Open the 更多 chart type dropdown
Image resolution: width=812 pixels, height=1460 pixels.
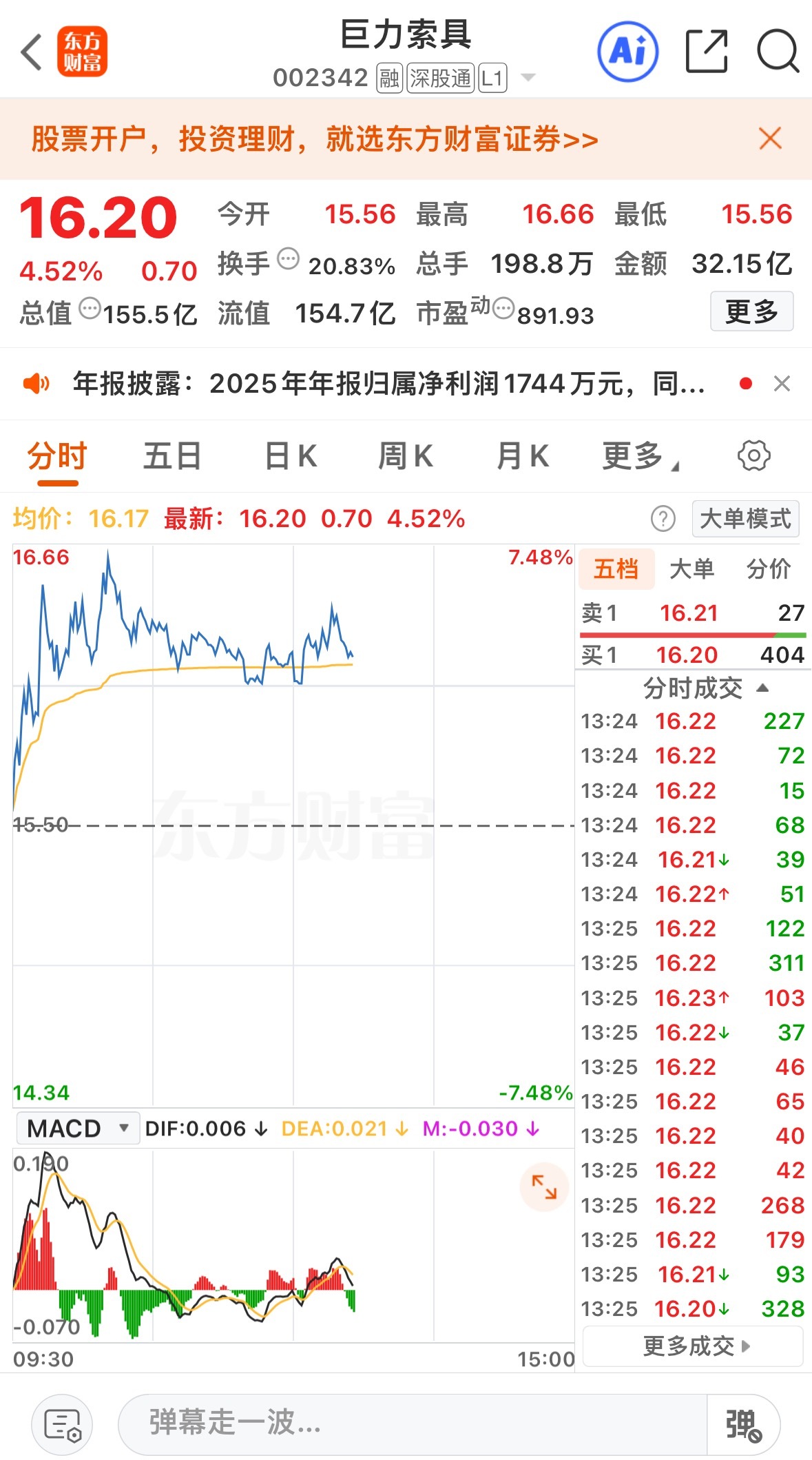point(637,455)
